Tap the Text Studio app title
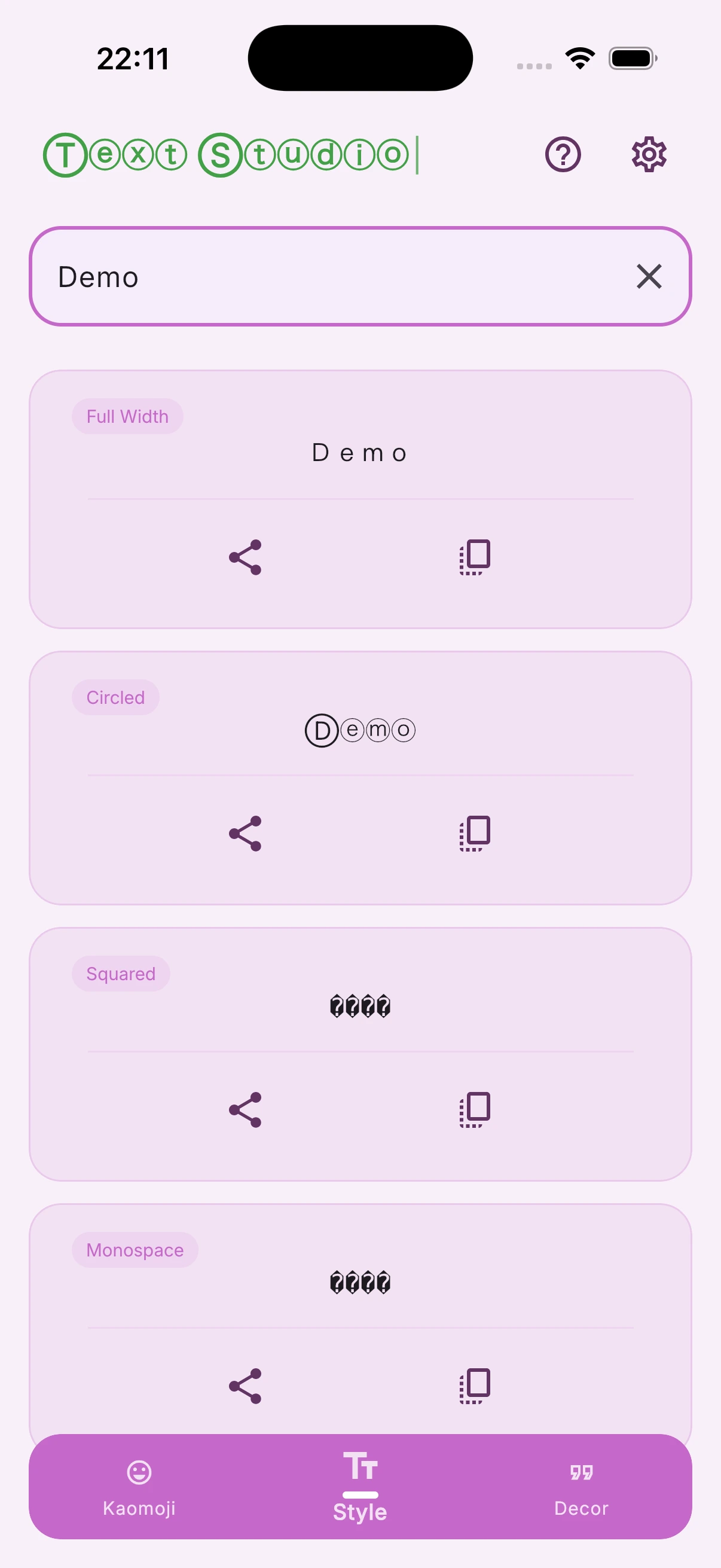 click(x=231, y=155)
